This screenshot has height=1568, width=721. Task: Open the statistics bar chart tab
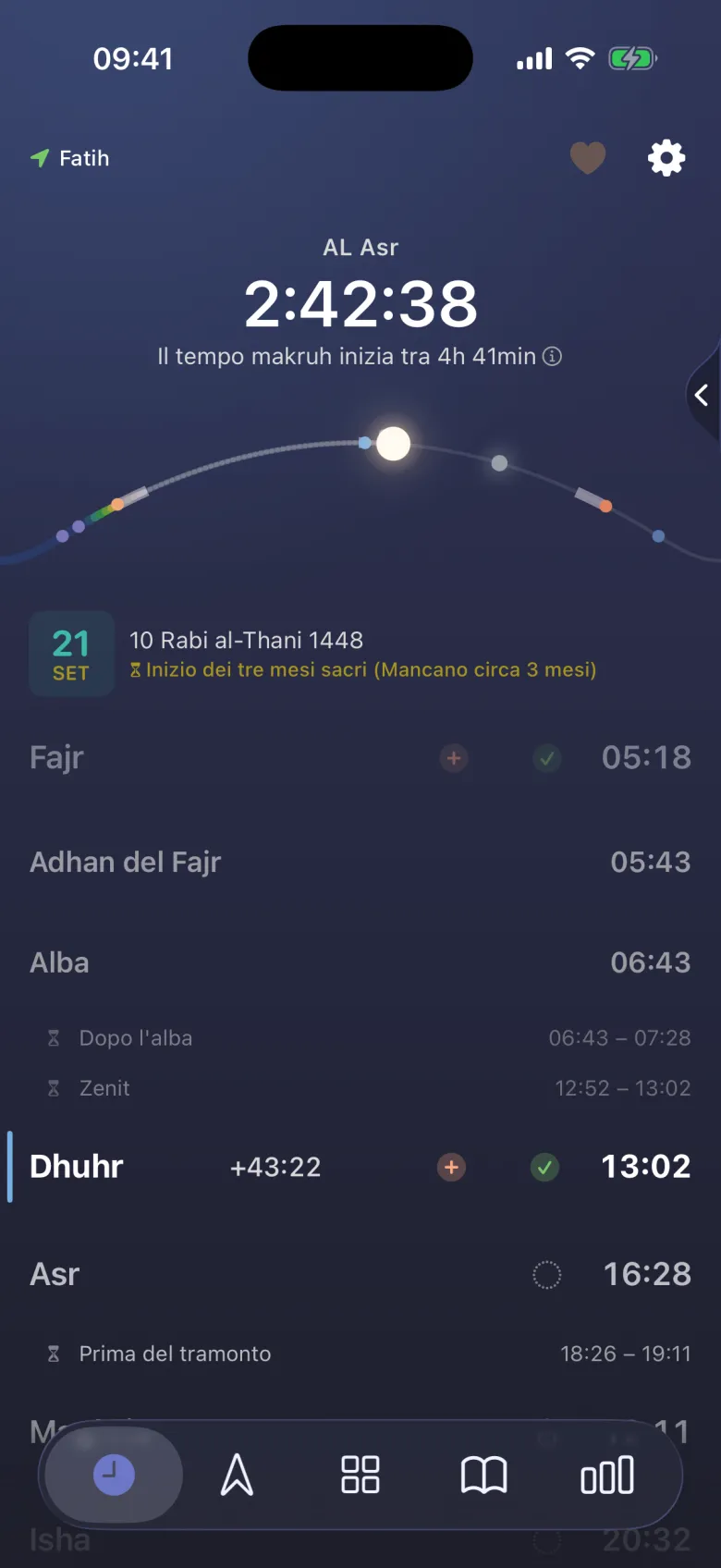[607, 1475]
